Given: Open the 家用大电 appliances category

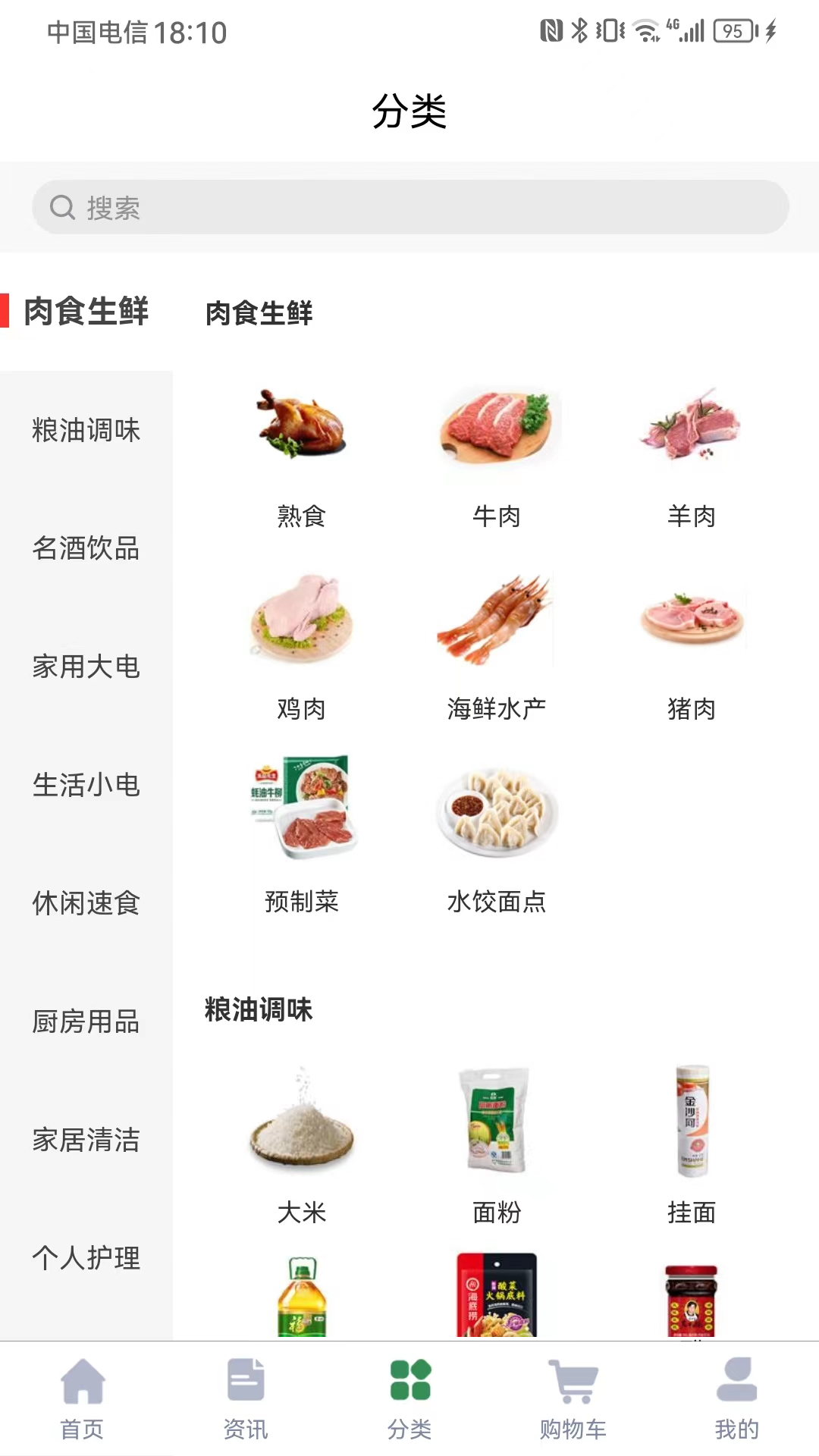Looking at the screenshot, I should click(x=86, y=667).
